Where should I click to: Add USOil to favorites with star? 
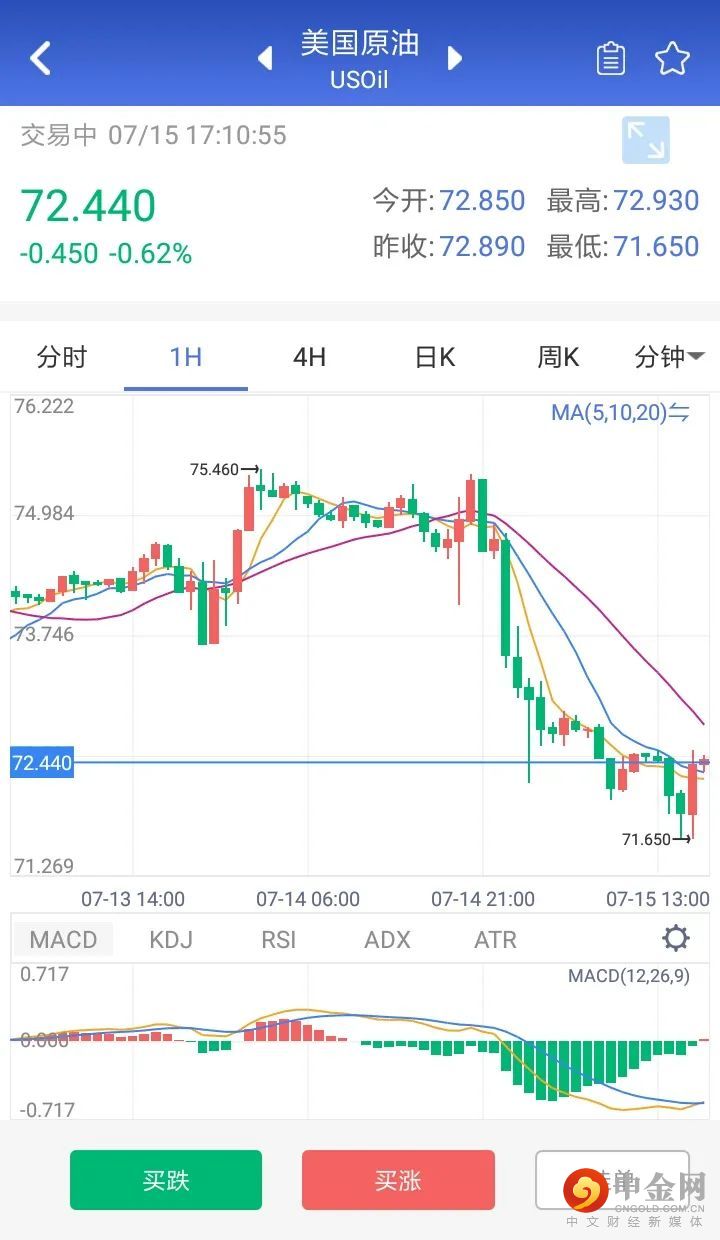(x=673, y=59)
